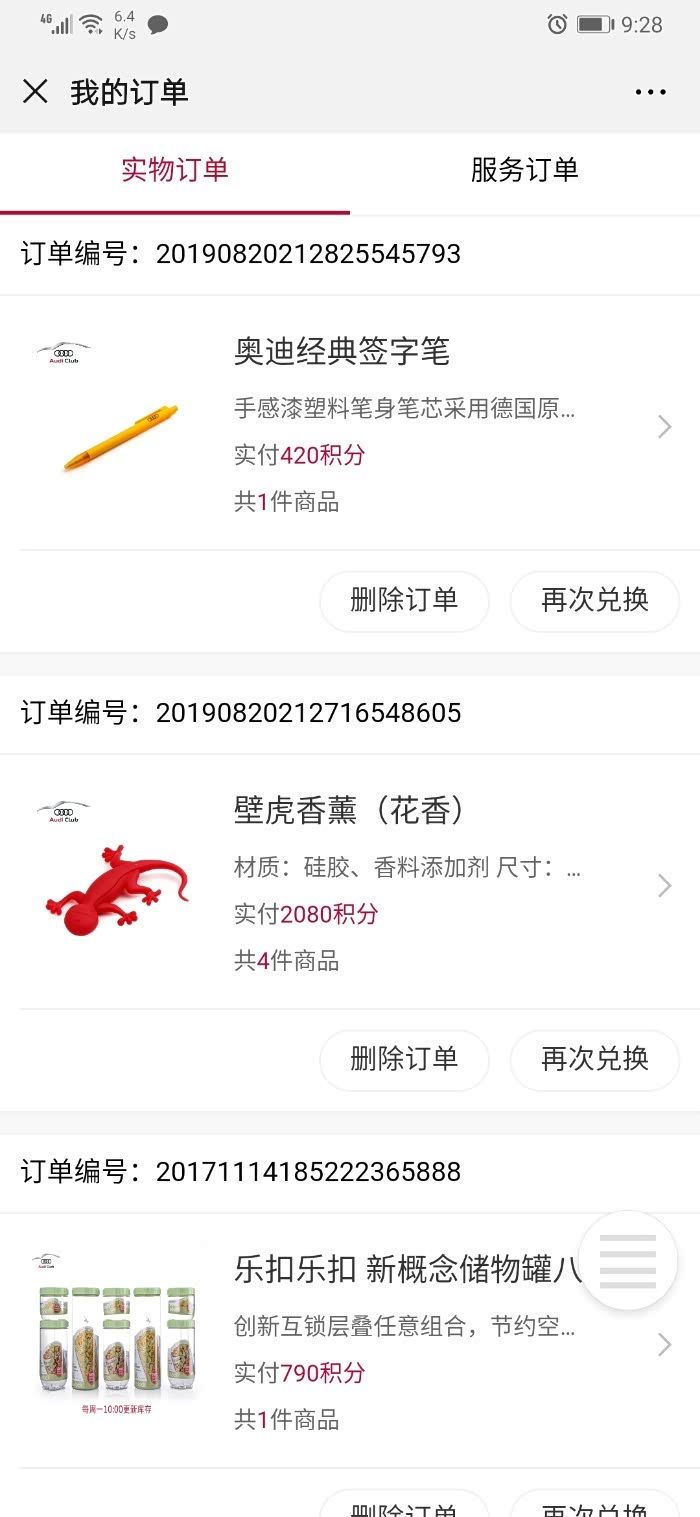Redeem 壁虎香薰 again with 再次兑换
This screenshot has width=700, height=1517.
point(594,1059)
